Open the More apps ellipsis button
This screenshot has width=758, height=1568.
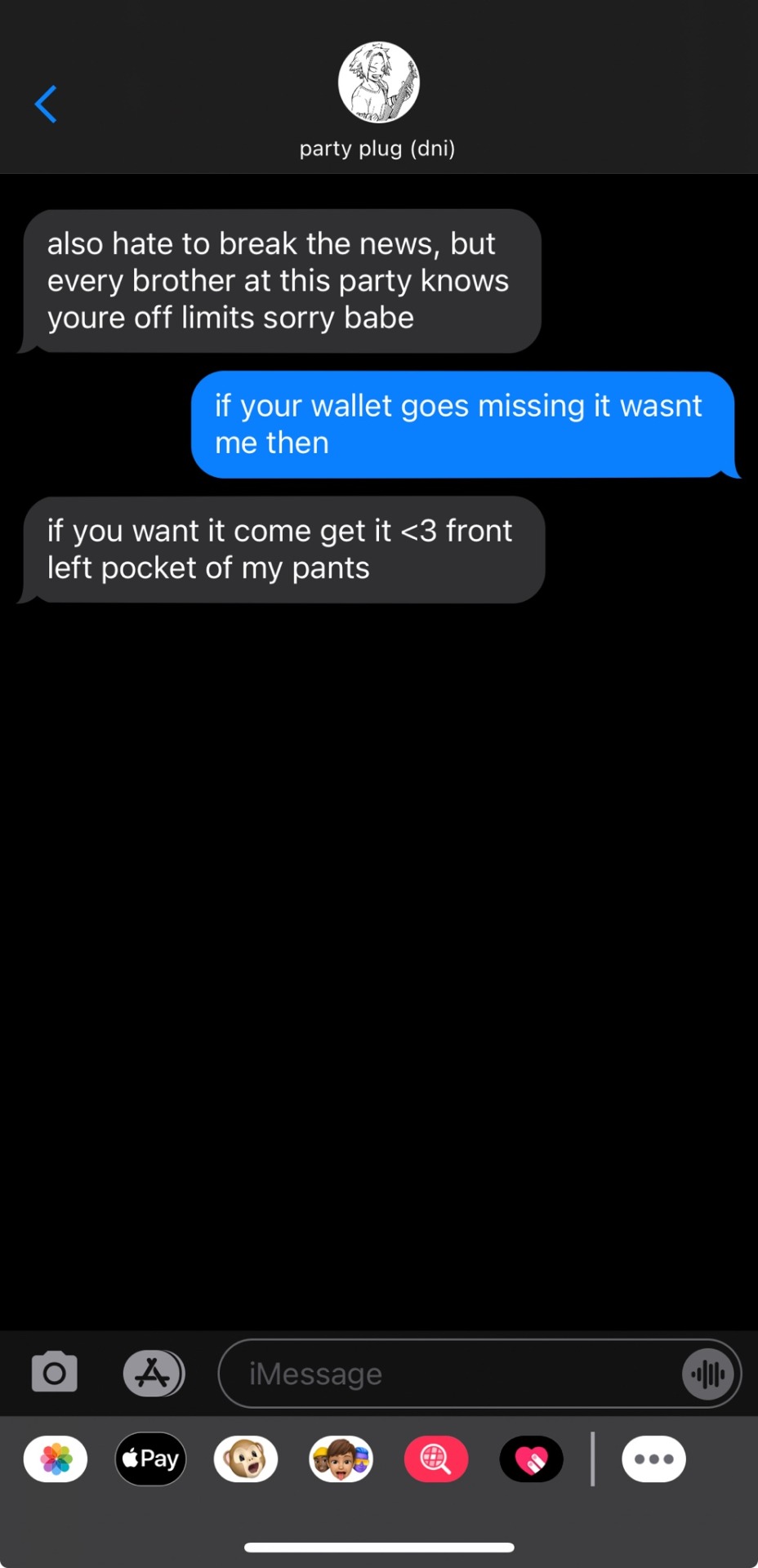click(653, 1459)
